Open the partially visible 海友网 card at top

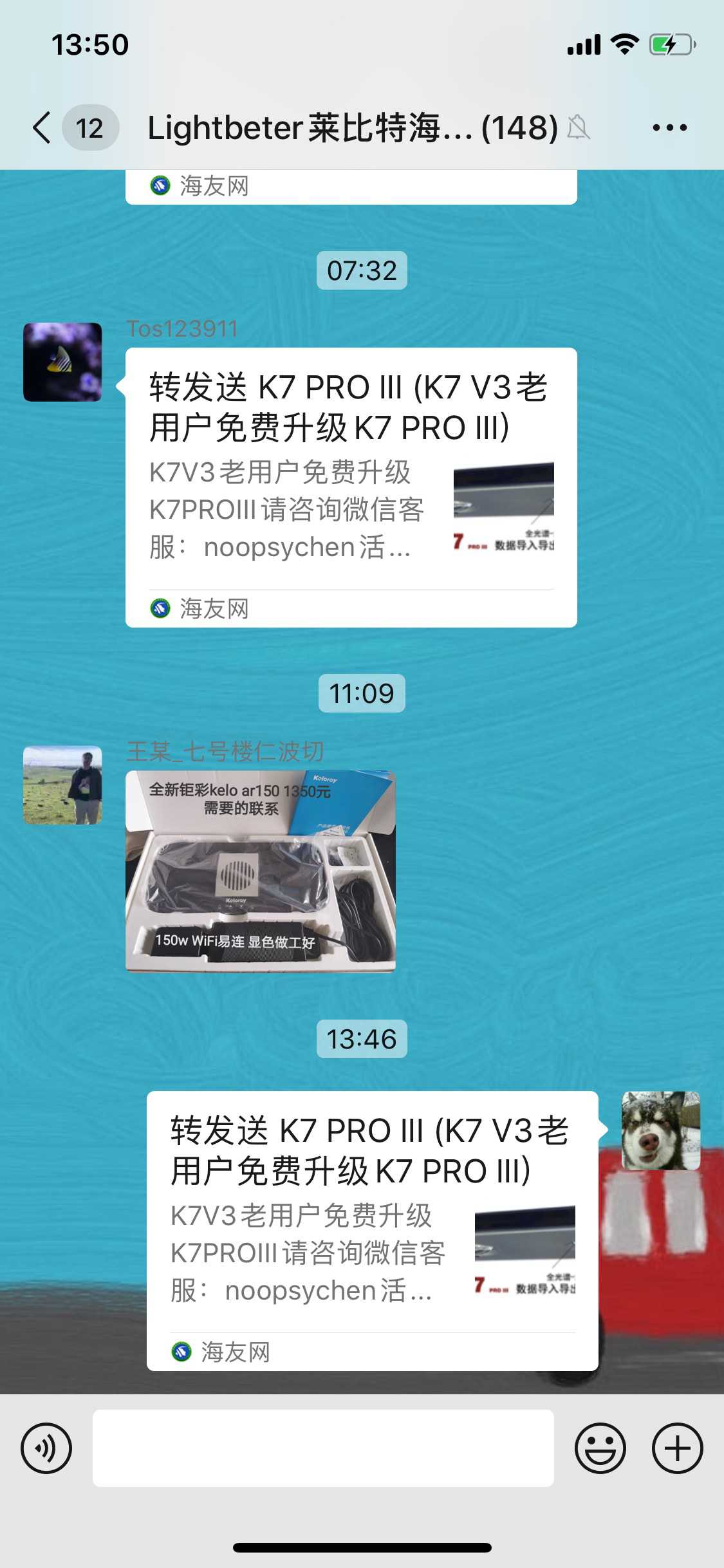pos(351,187)
